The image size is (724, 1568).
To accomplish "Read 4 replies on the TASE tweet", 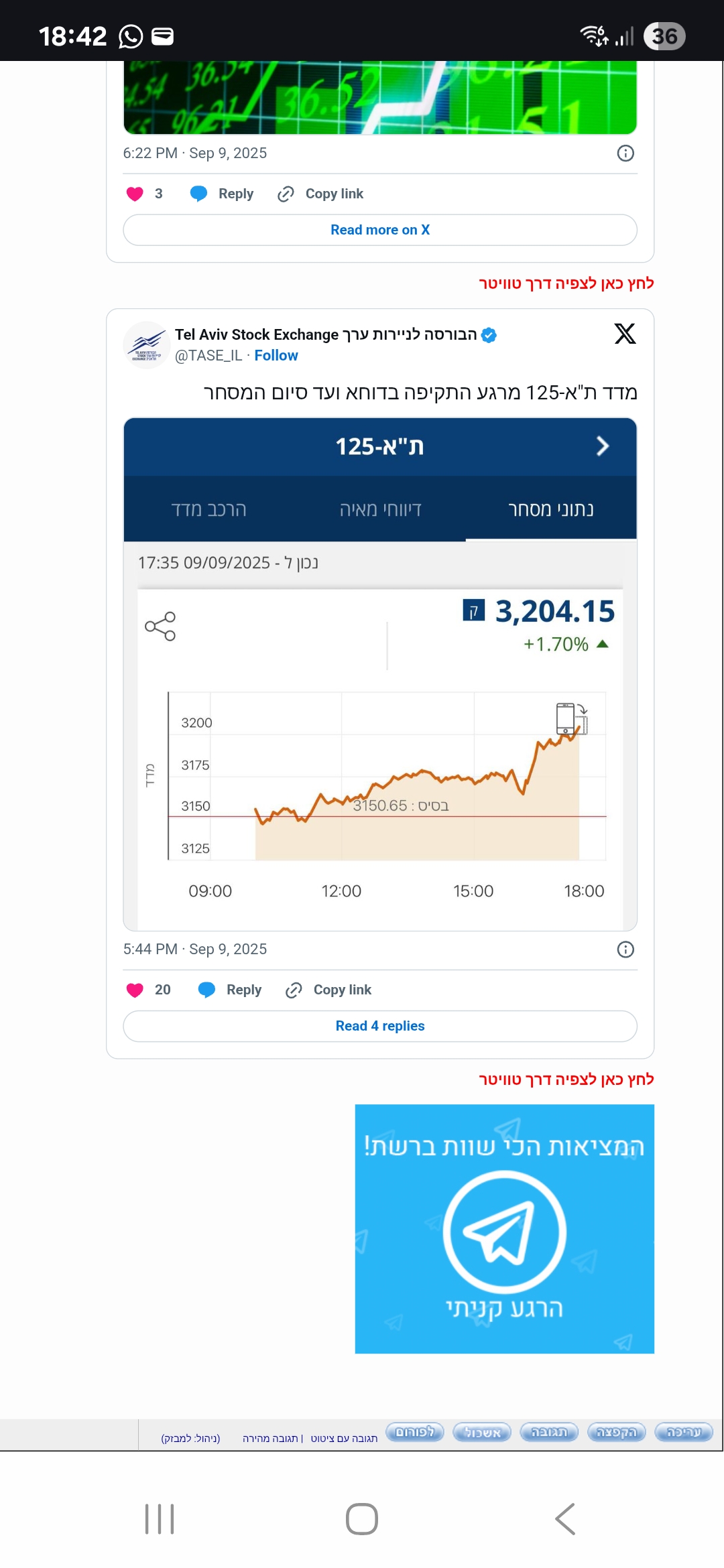I will coord(380,1026).
